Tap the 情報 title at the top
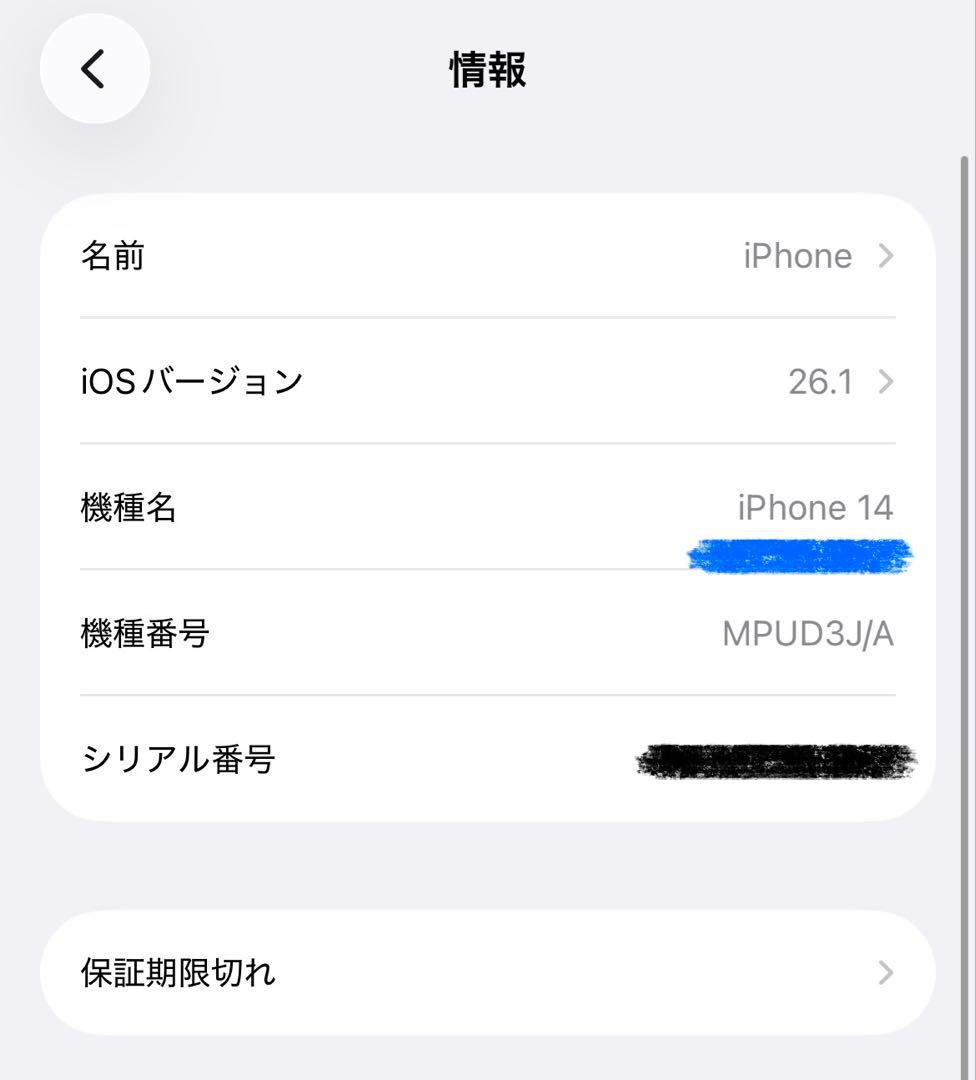 tap(487, 70)
